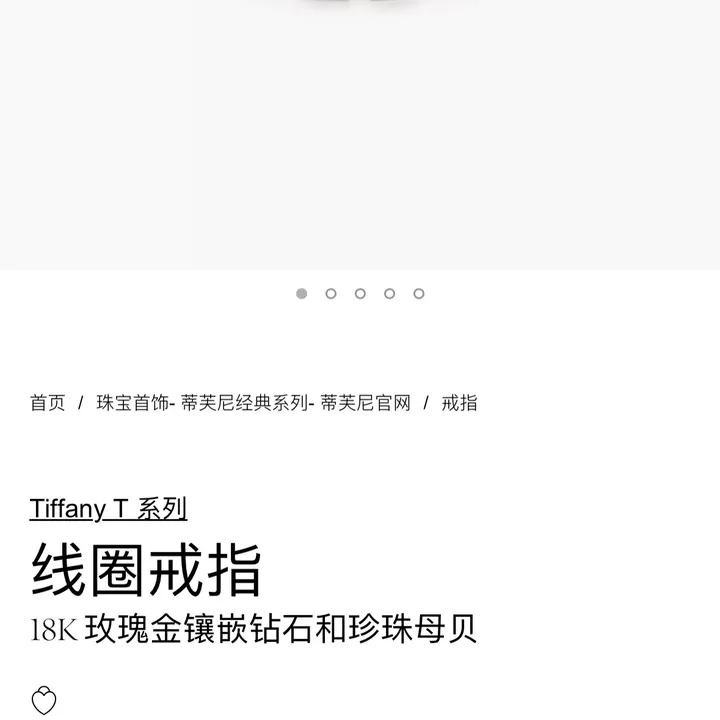Add the ring to wishlist heart
720x720 pixels.
[44, 700]
